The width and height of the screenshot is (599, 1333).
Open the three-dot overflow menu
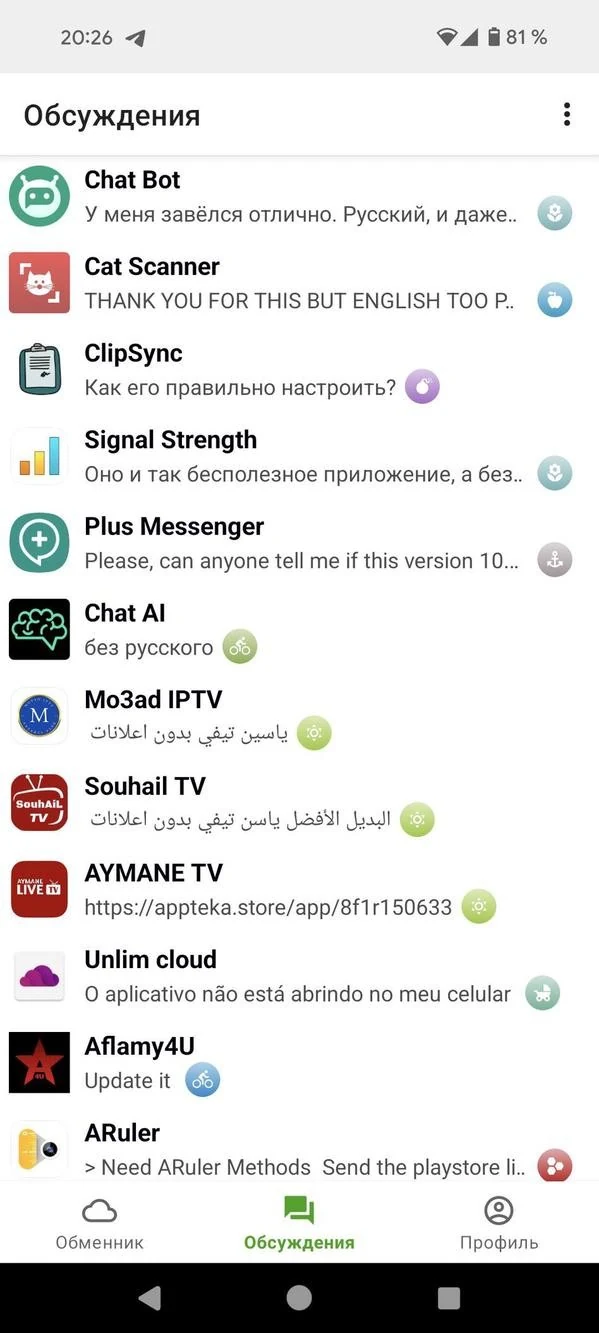tap(567, 115)
